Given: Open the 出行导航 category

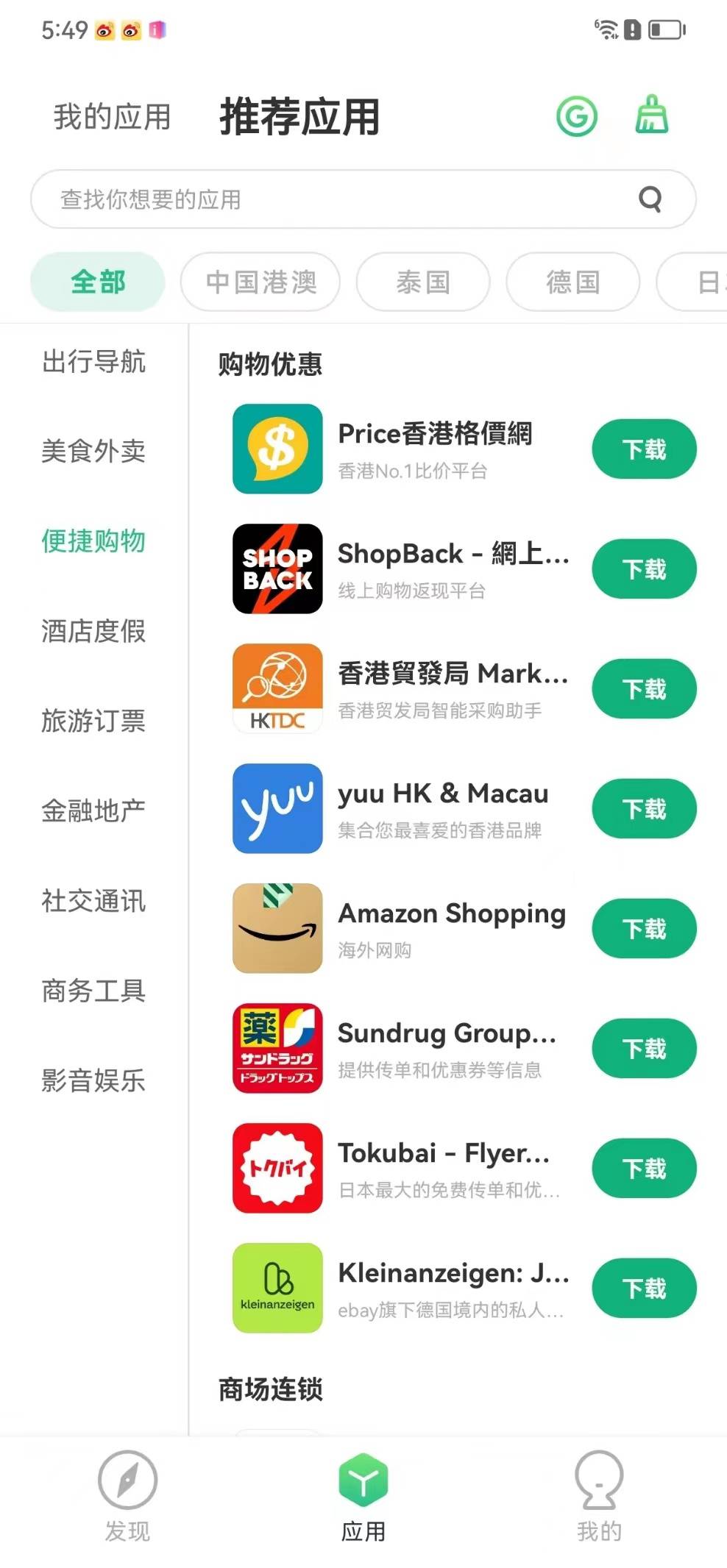Looking at the screenshot, I should tap(93, 362).
